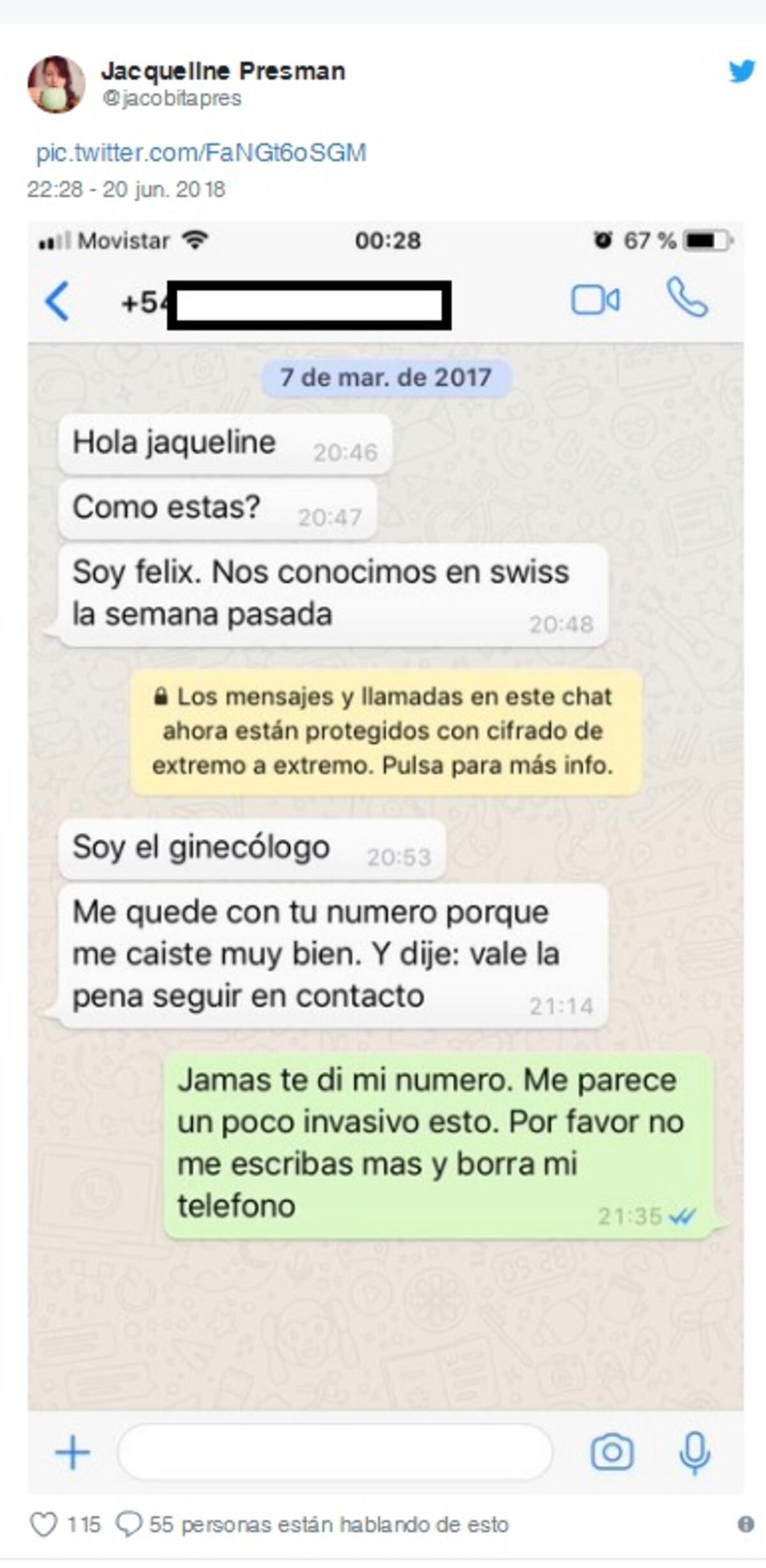Image resolution: width=766 pixels, height=1568 pixels.
Task: Go back using the left chevron
Action: click(x=56, y=302)
